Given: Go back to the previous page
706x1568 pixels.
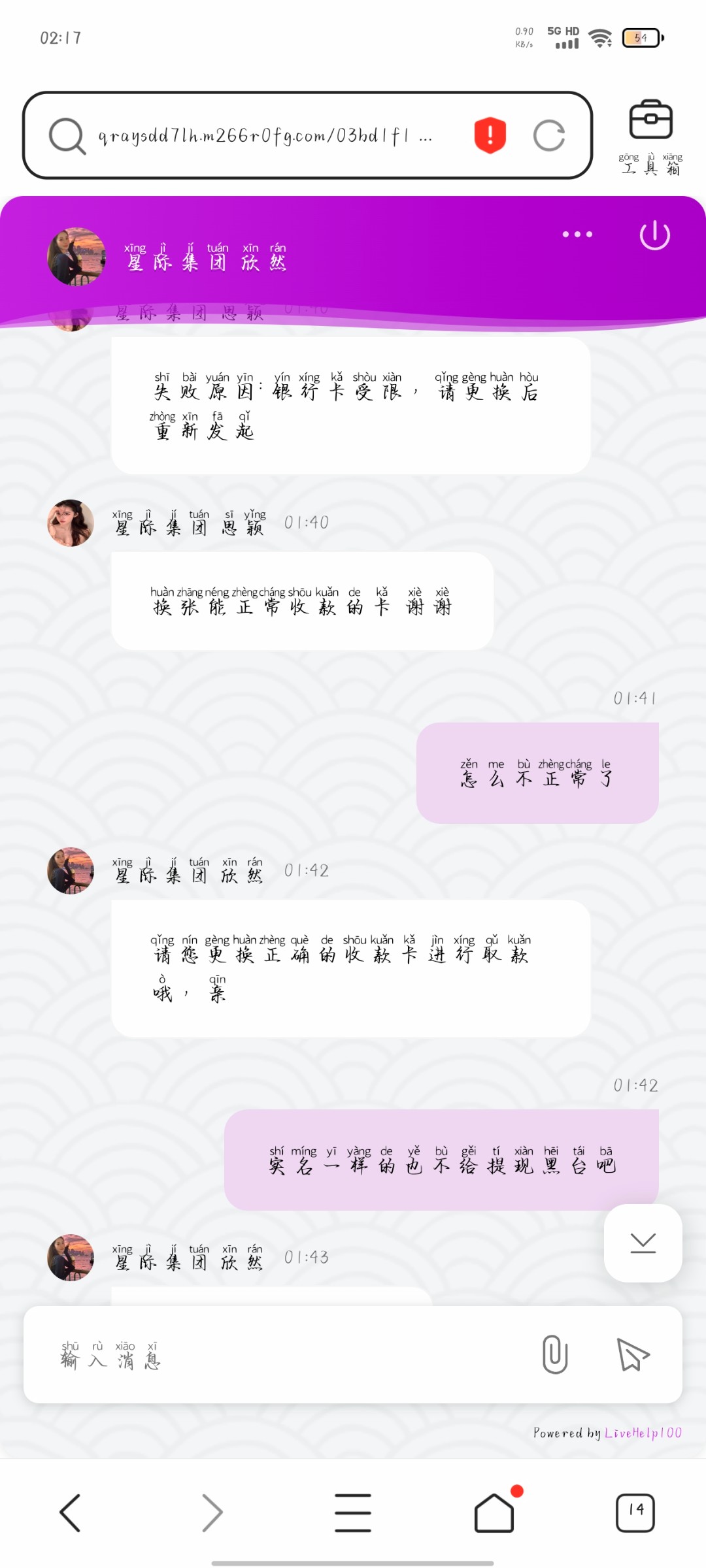Looking at the screenshot, I should click(71, 1512).
